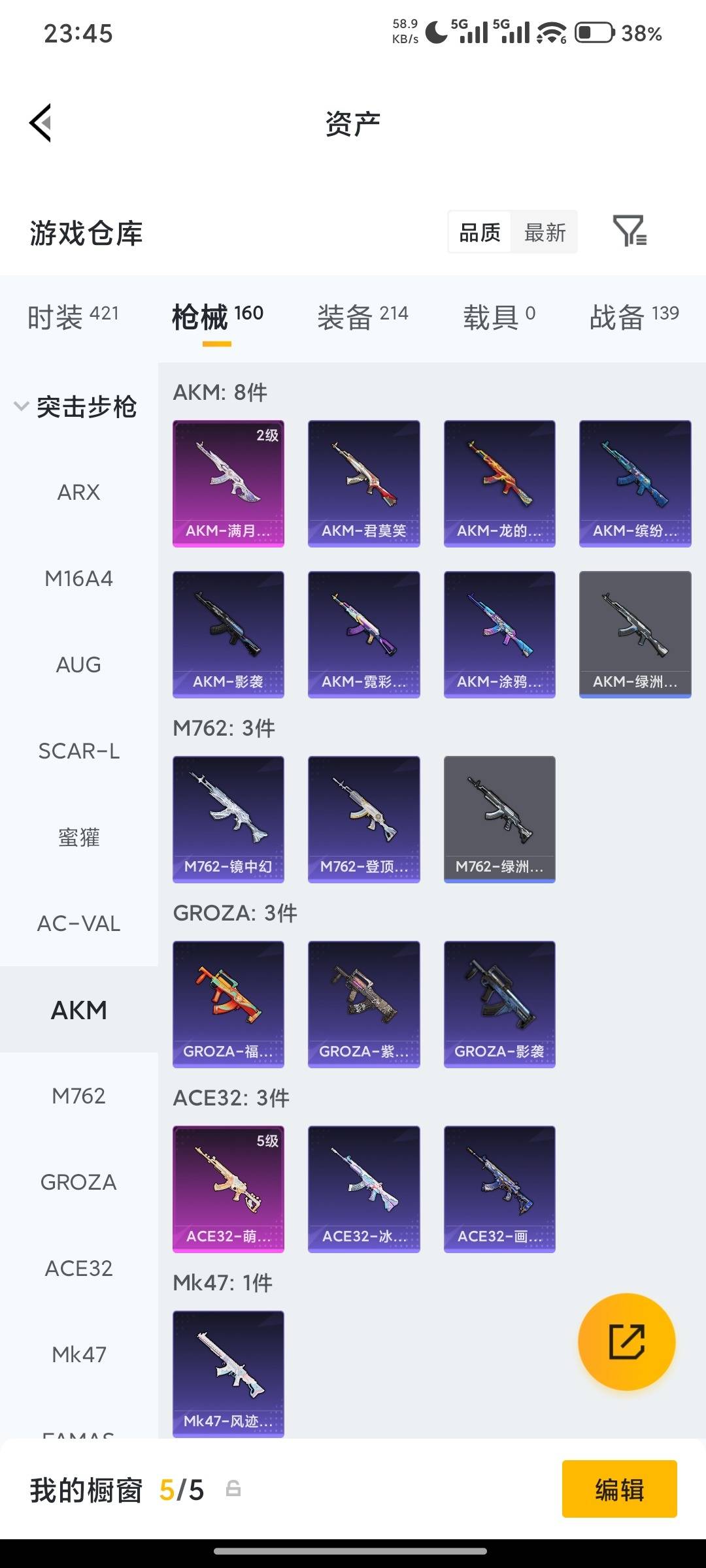Sort by 品质
706x1568 pixels.
[x=479, y=232]
